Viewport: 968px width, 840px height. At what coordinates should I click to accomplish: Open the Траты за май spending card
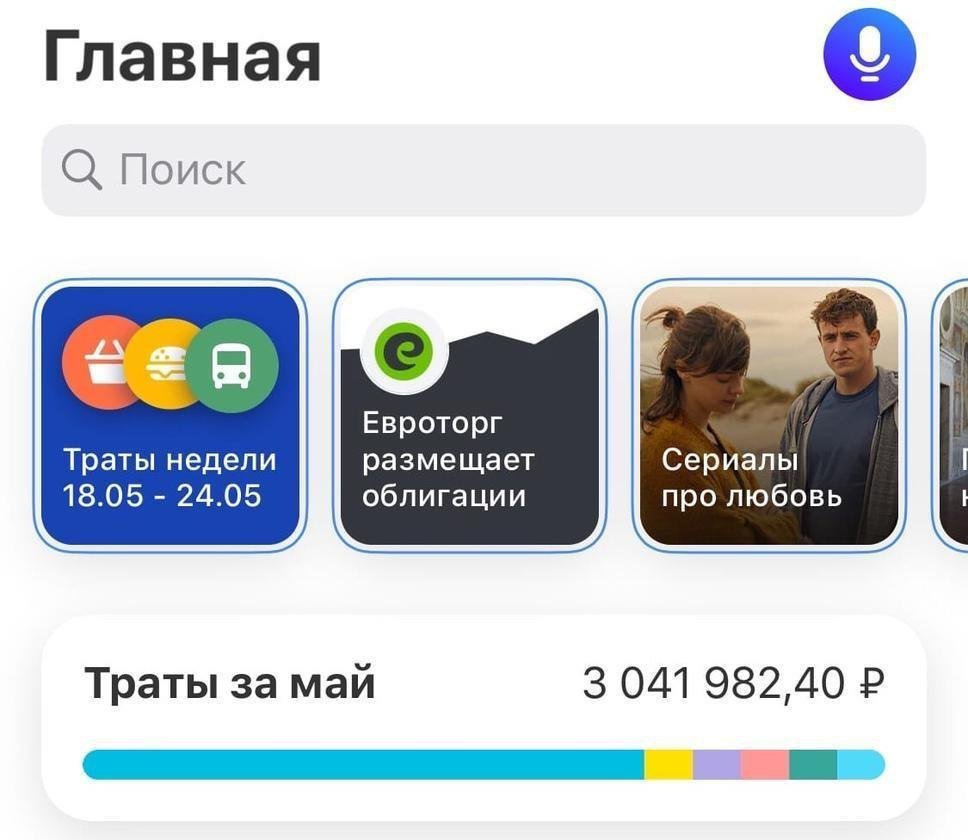tap(483, 718)
